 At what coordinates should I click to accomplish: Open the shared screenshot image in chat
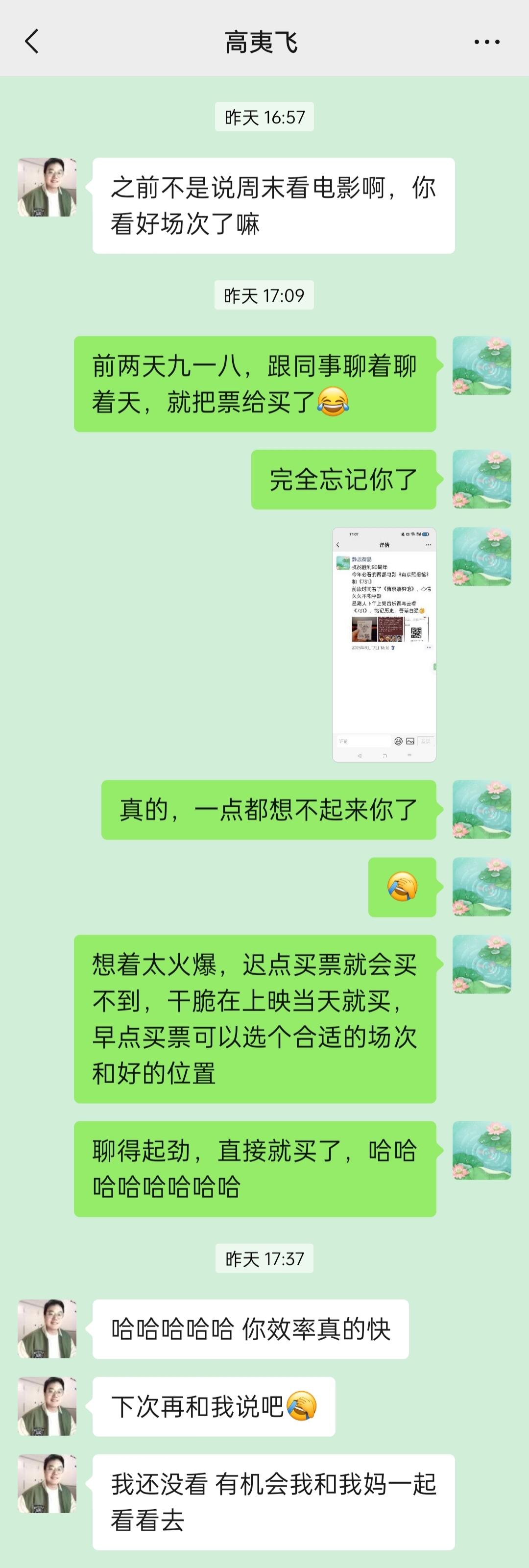[x=384, y=644]
